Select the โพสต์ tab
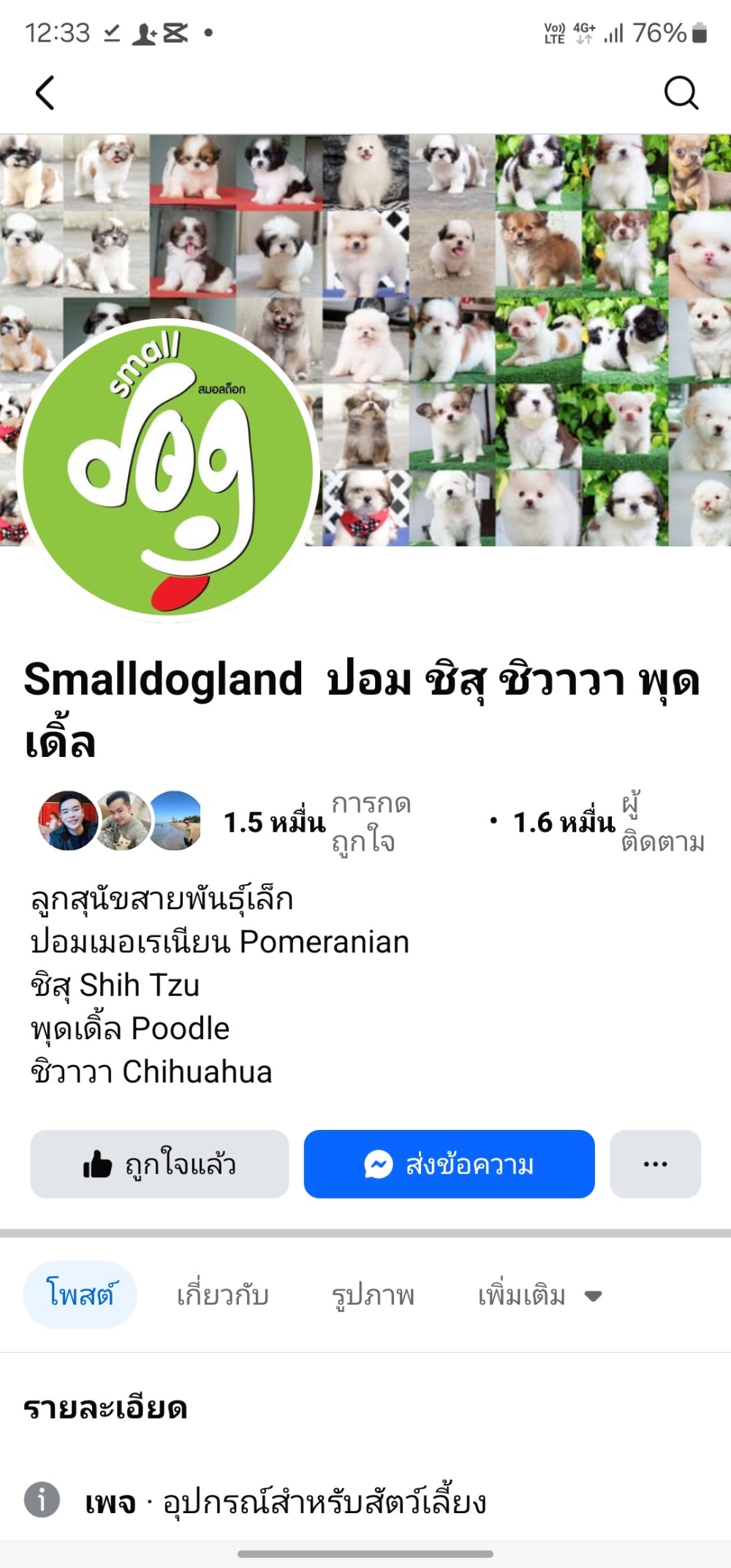Image resolution: width=731 pixels, height=1568 pixels. (80, 1295)
